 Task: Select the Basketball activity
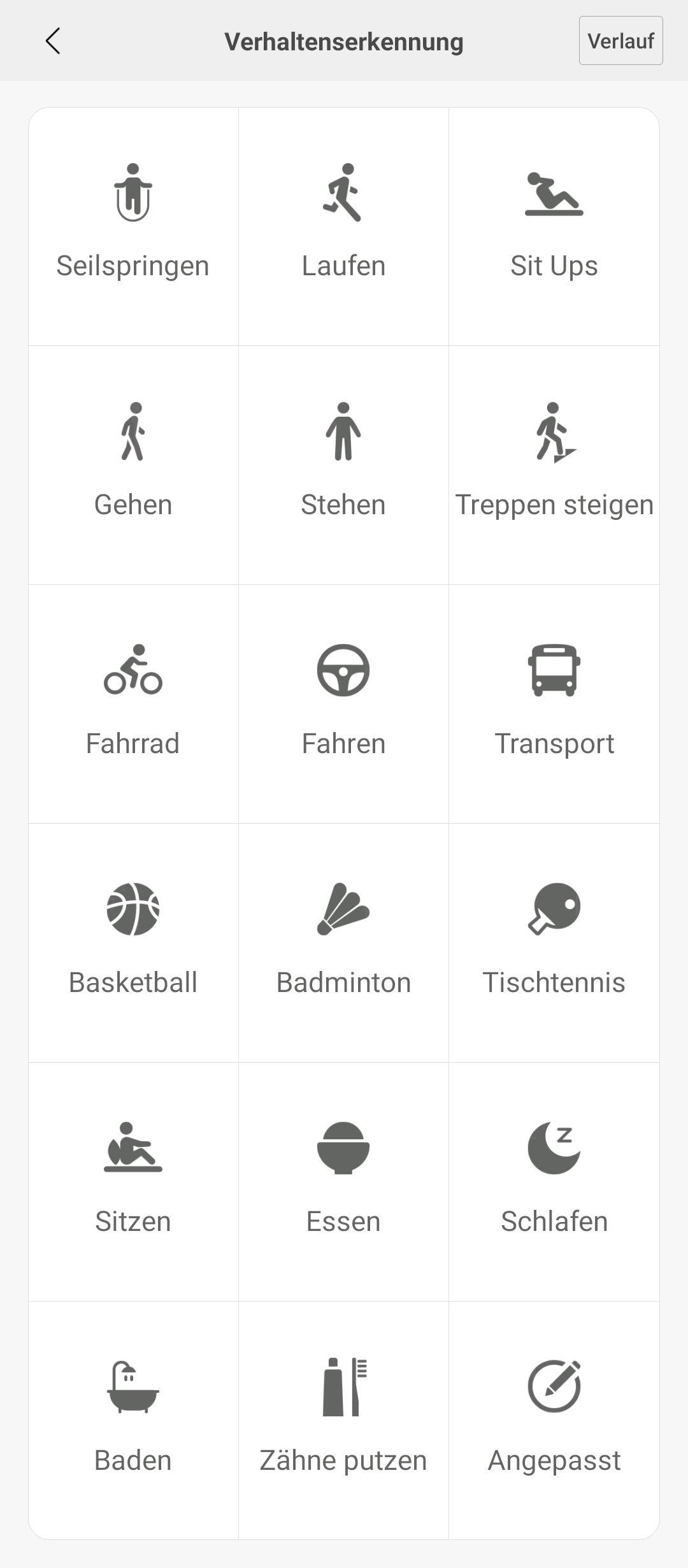[x=133, y=943]
